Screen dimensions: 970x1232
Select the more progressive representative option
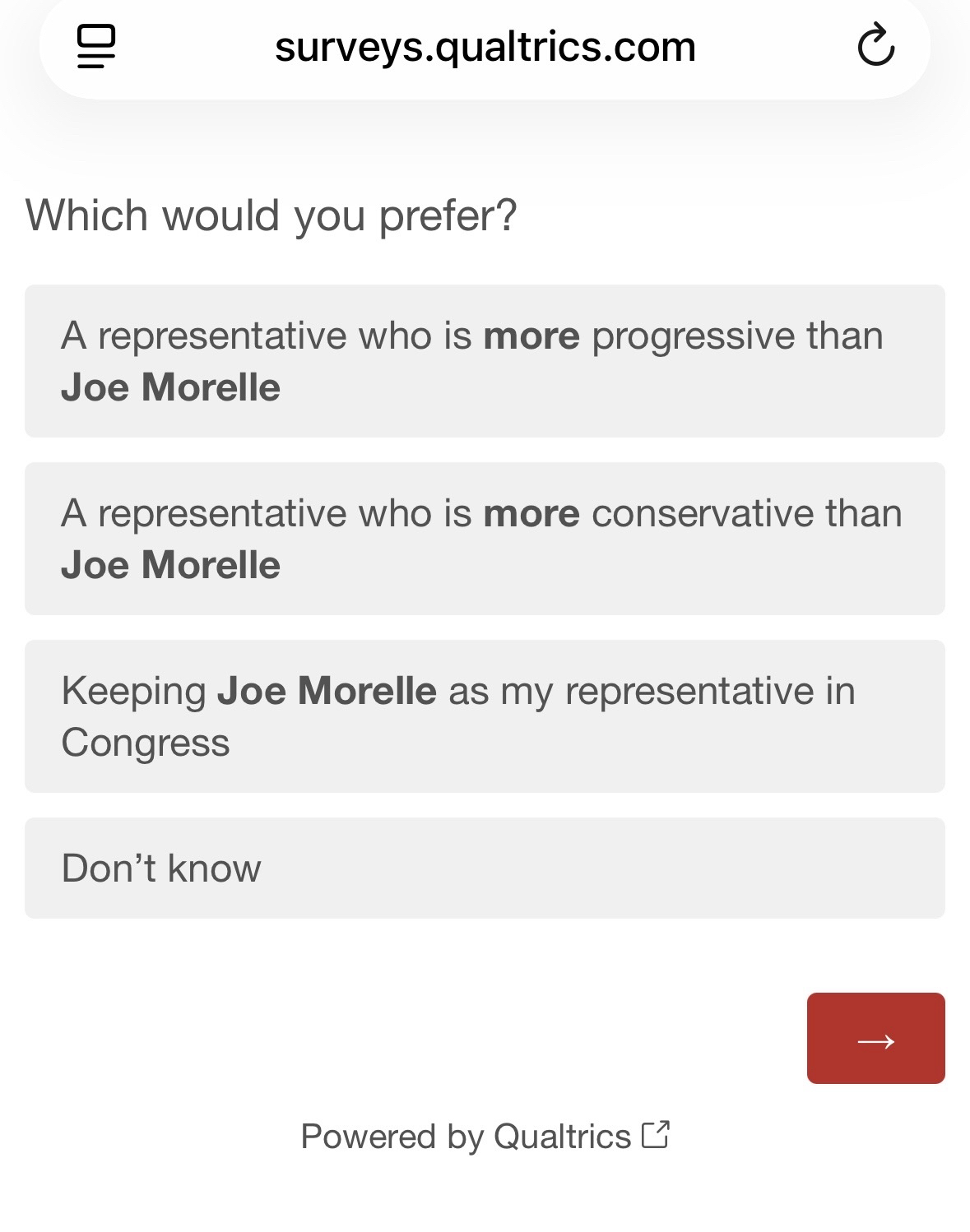485,361
